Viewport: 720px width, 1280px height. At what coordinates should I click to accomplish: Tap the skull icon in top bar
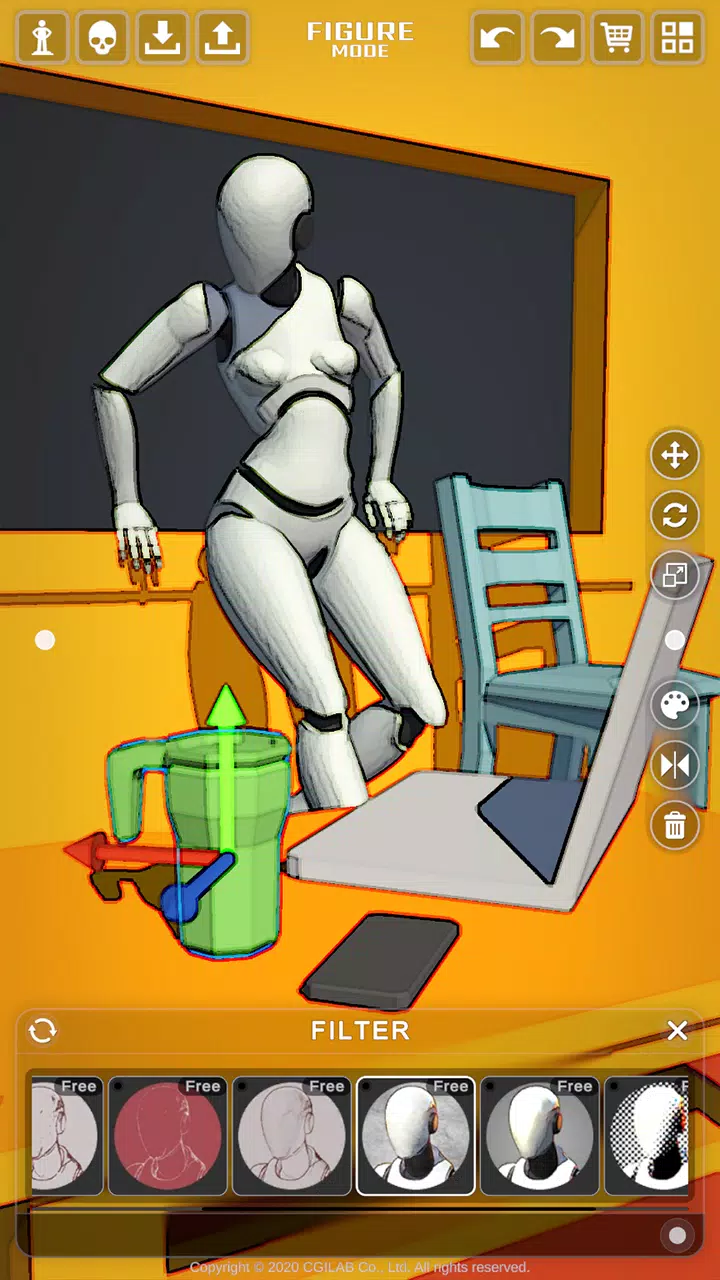(102, 38)
